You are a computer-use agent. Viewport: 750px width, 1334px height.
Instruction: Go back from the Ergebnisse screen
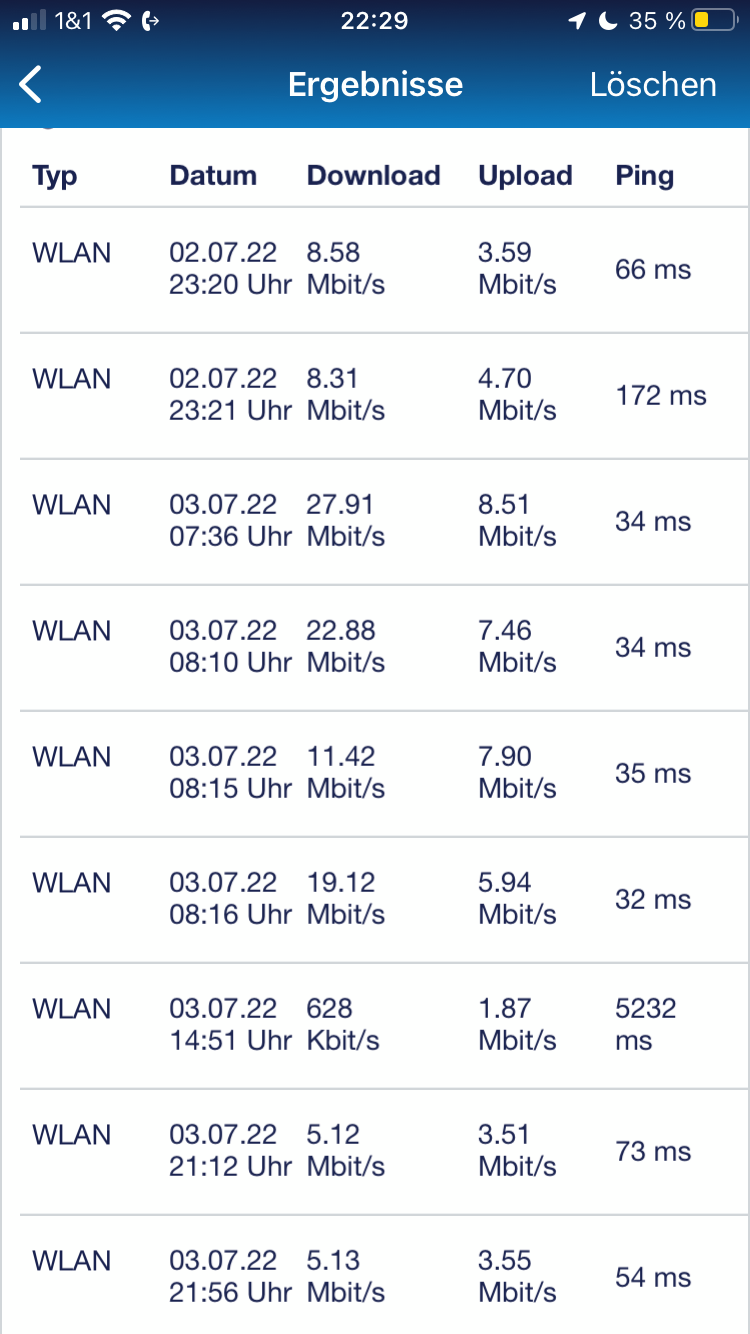[x=31, y=85]
